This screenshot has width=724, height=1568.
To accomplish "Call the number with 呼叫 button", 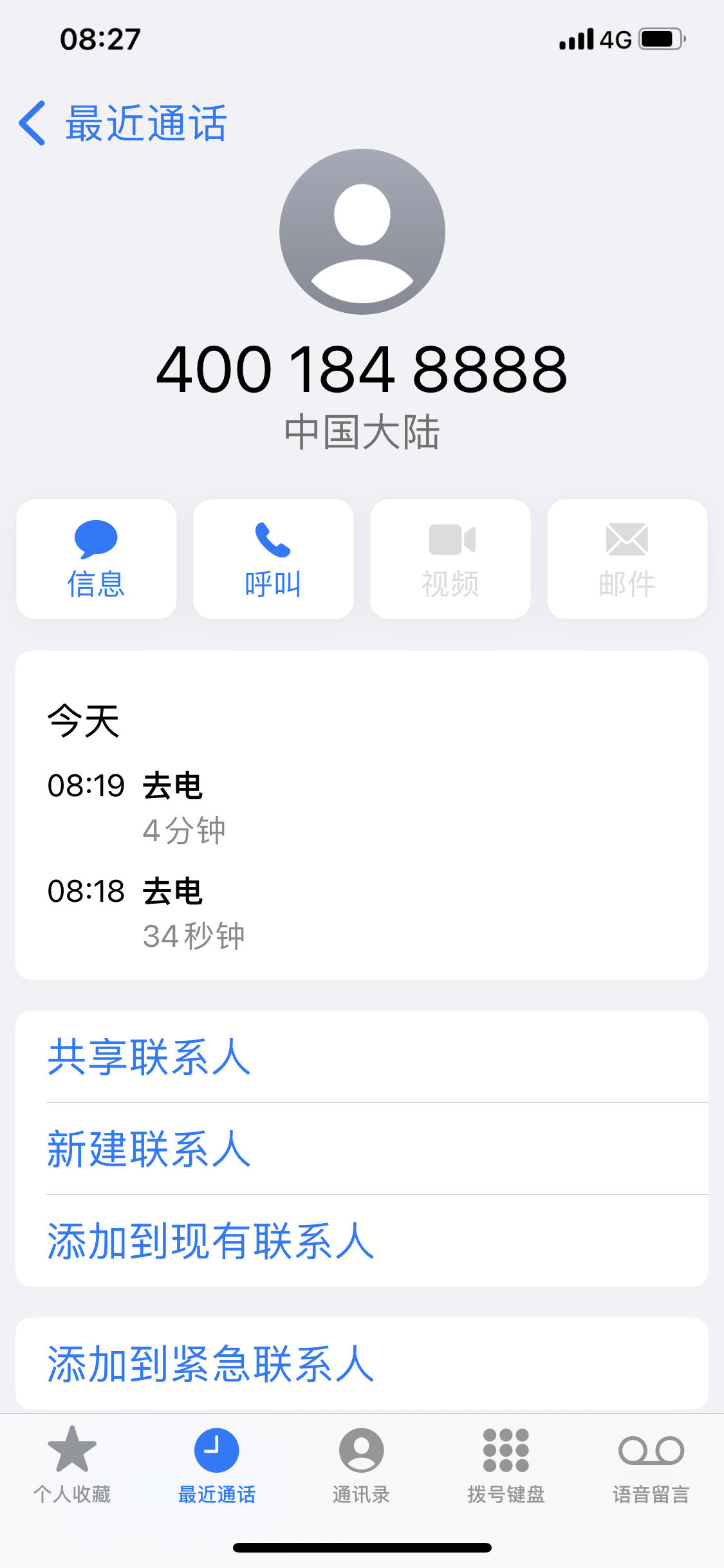I will point(274,559).
